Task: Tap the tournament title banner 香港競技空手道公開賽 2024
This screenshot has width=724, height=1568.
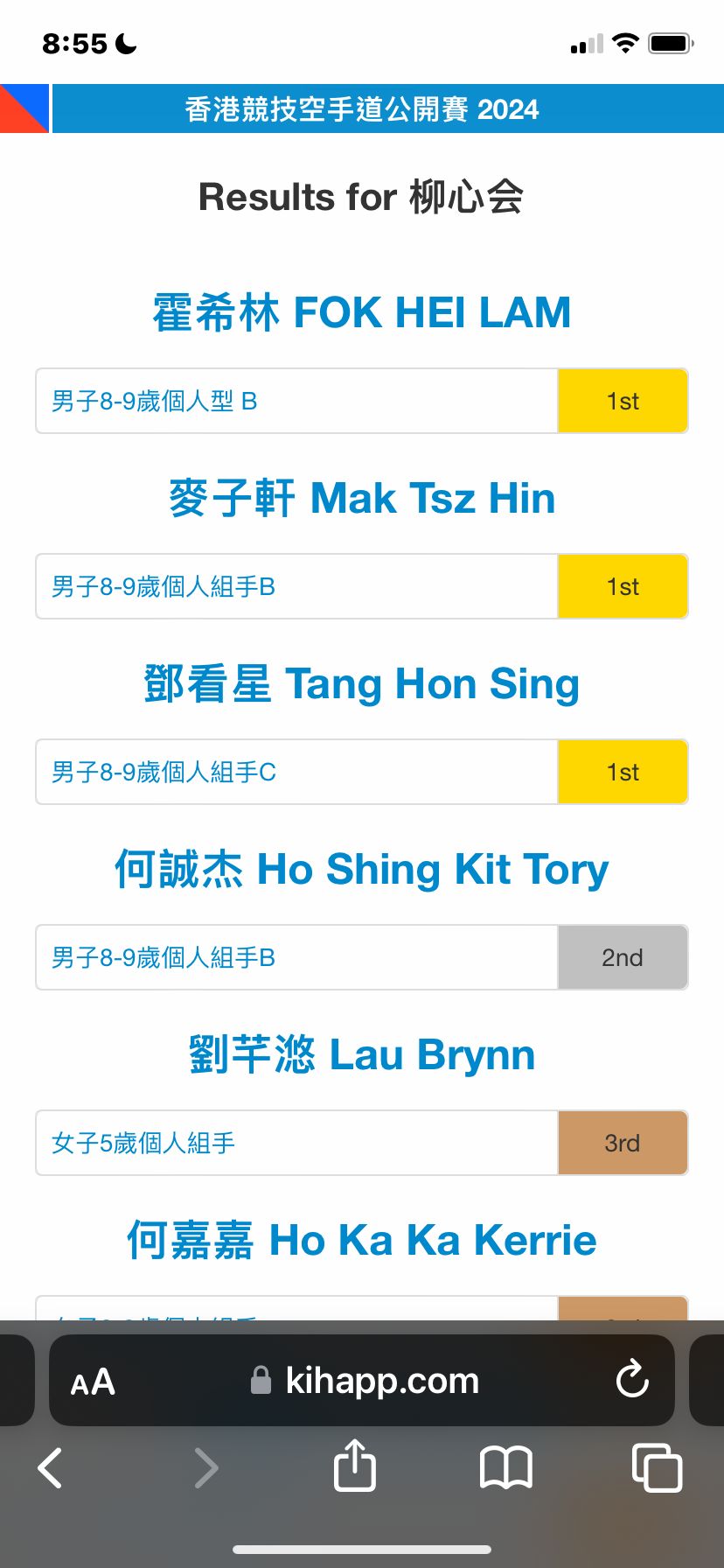Action: pyautogui.click(x=362, y=109)
